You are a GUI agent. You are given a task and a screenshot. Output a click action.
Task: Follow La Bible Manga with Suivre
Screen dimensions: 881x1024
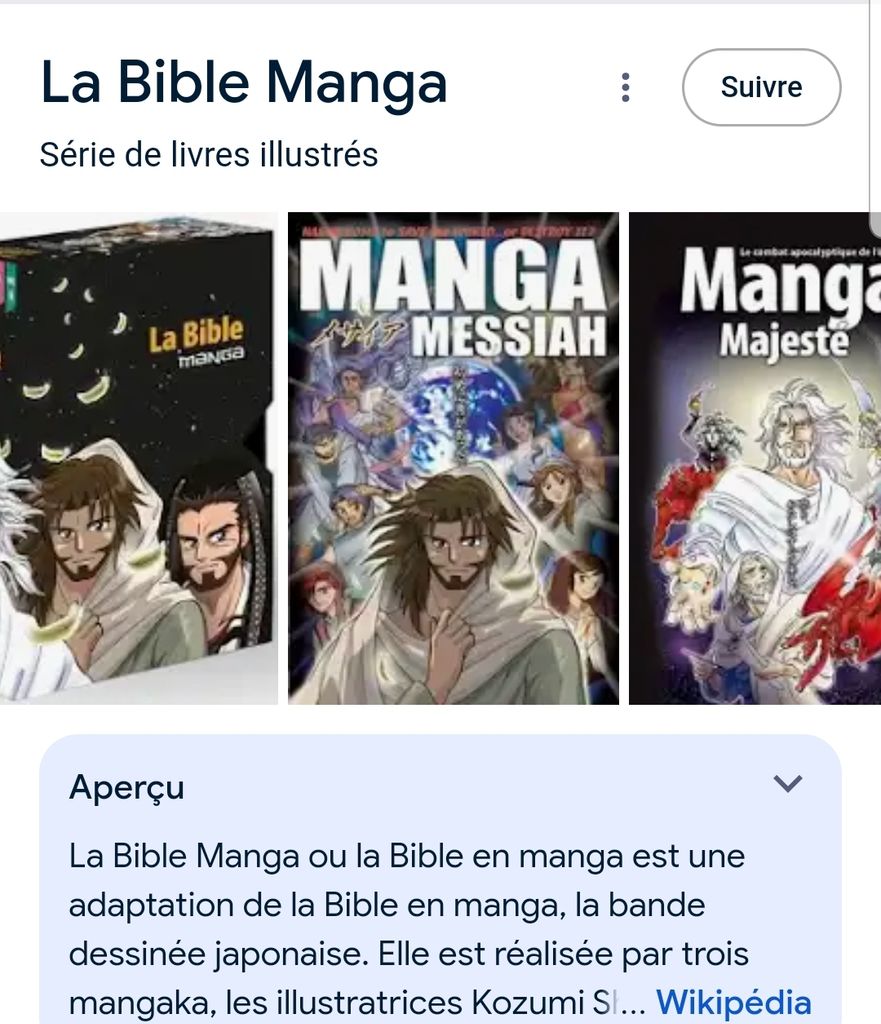tap(761, 87)
